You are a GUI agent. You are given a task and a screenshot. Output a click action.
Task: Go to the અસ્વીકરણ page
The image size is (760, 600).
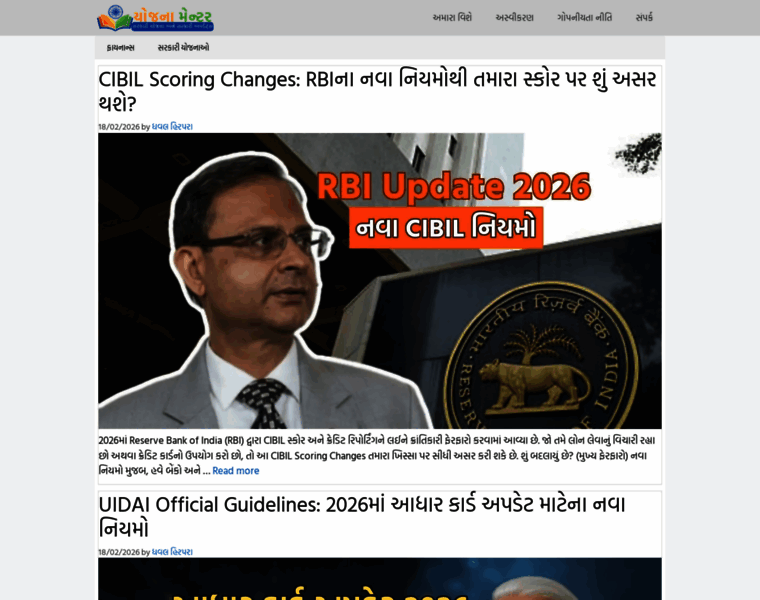(514, 18)
